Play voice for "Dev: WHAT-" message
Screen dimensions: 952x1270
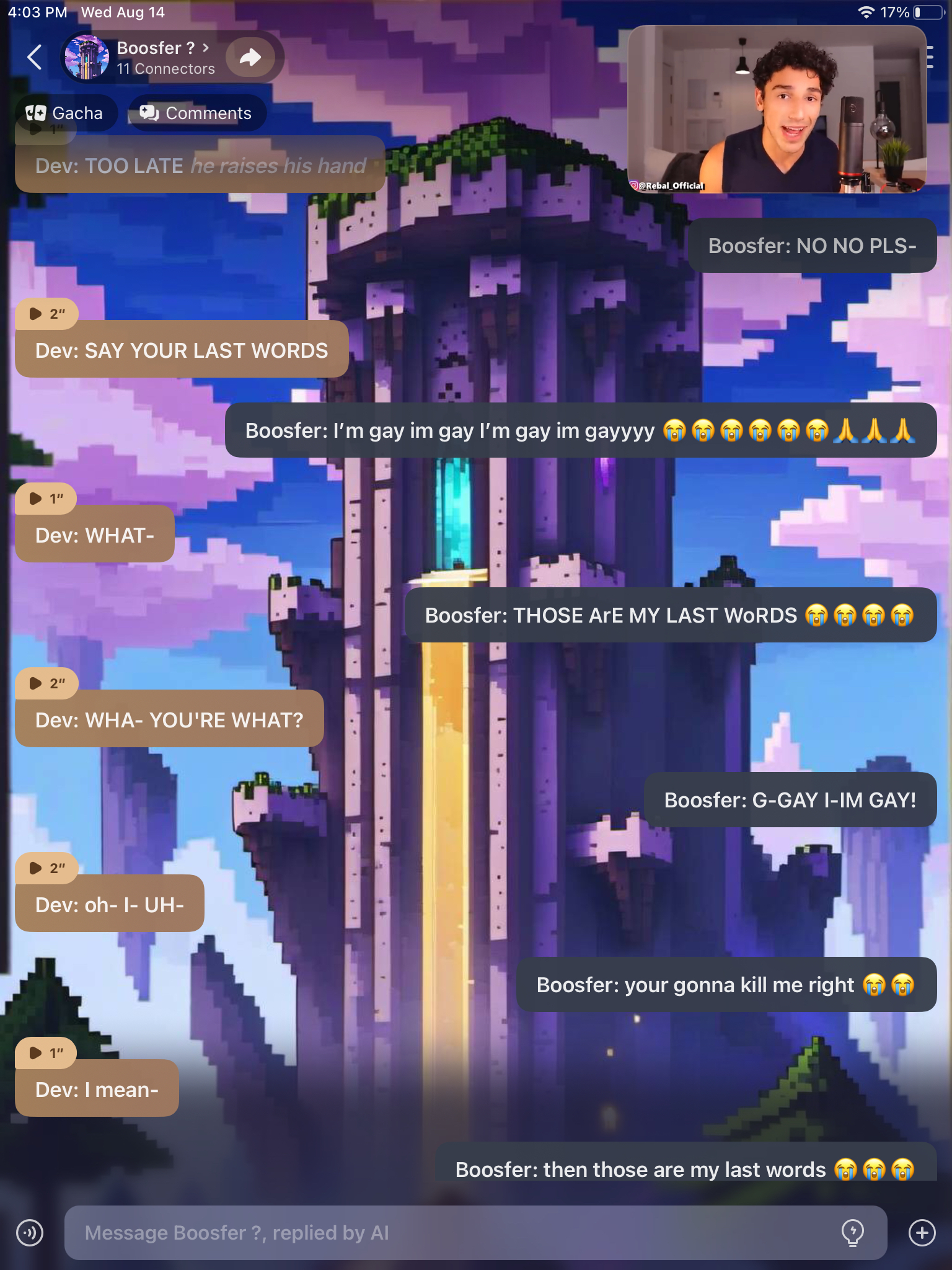click(45, 499)
